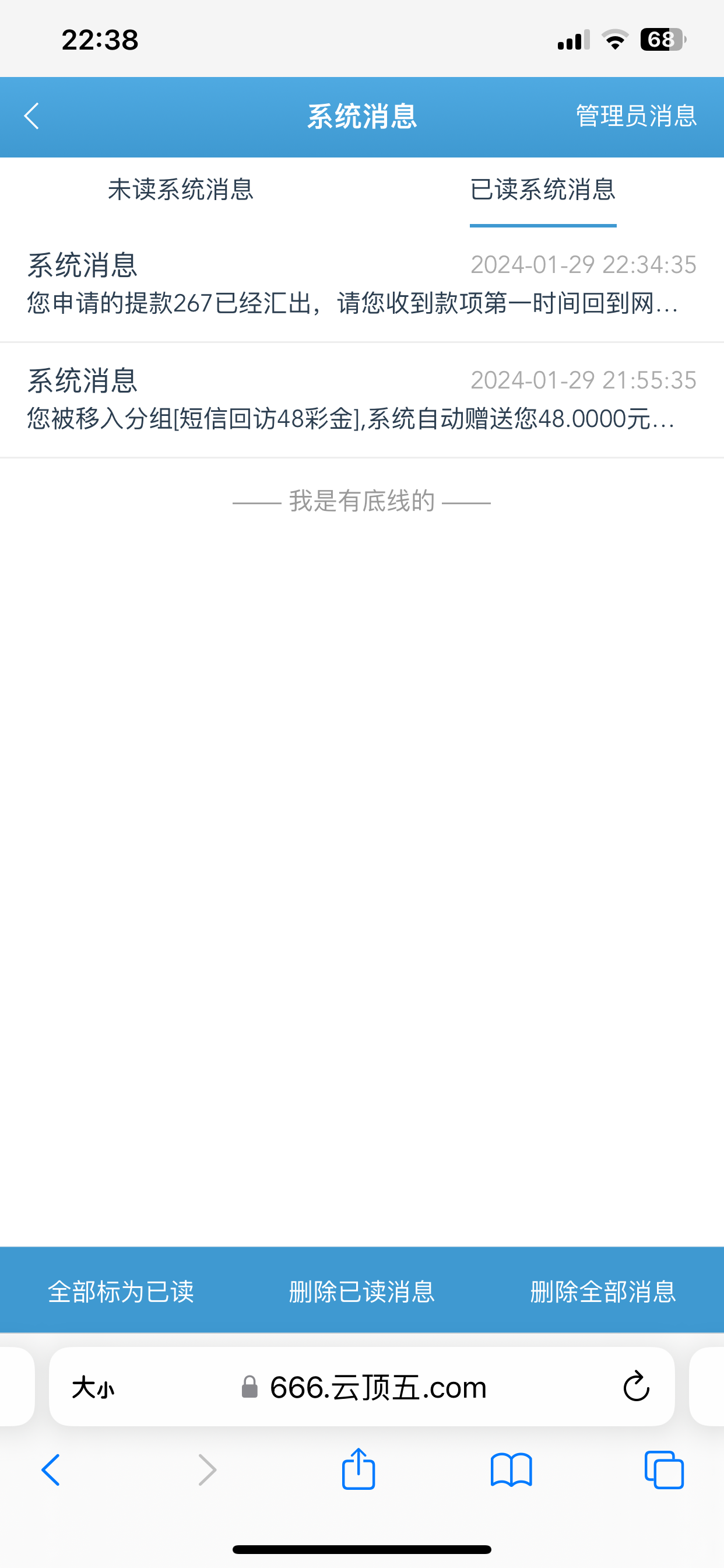This screenshot has height=1568, width=724.
Task: Select the 已读系统消息 tab
Action: (x=543, y=190)
